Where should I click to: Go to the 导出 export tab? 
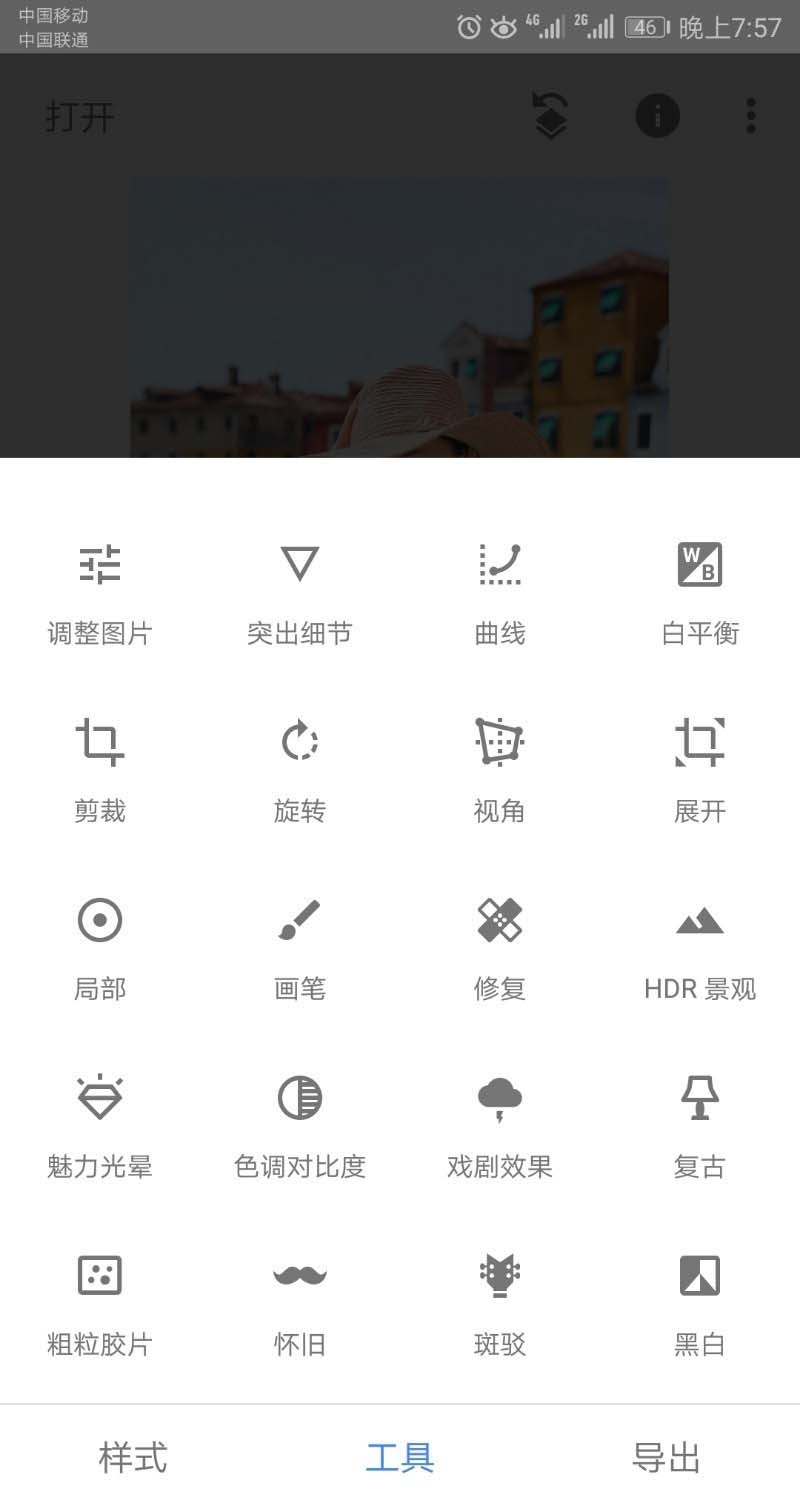coord(666,1457)
